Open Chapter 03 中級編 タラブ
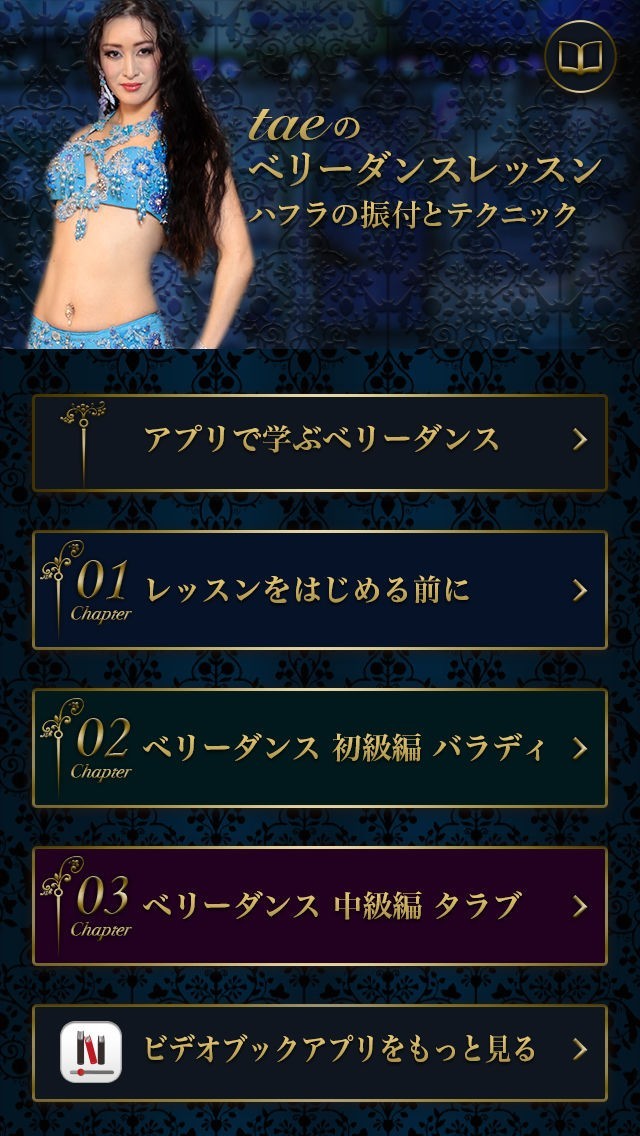Viewport: 640px width, 1136px height. 320,906
